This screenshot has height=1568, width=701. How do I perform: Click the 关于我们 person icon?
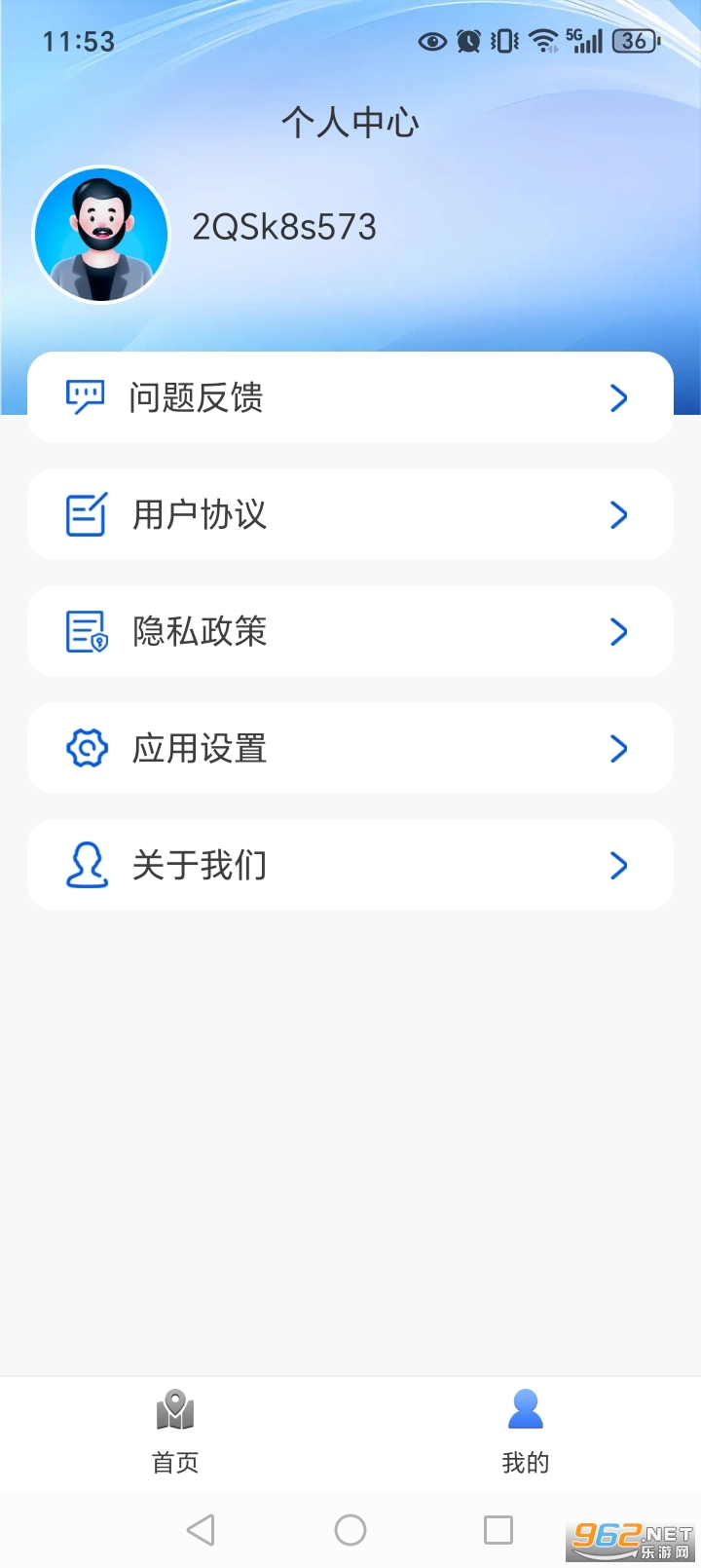pos(86,865)
